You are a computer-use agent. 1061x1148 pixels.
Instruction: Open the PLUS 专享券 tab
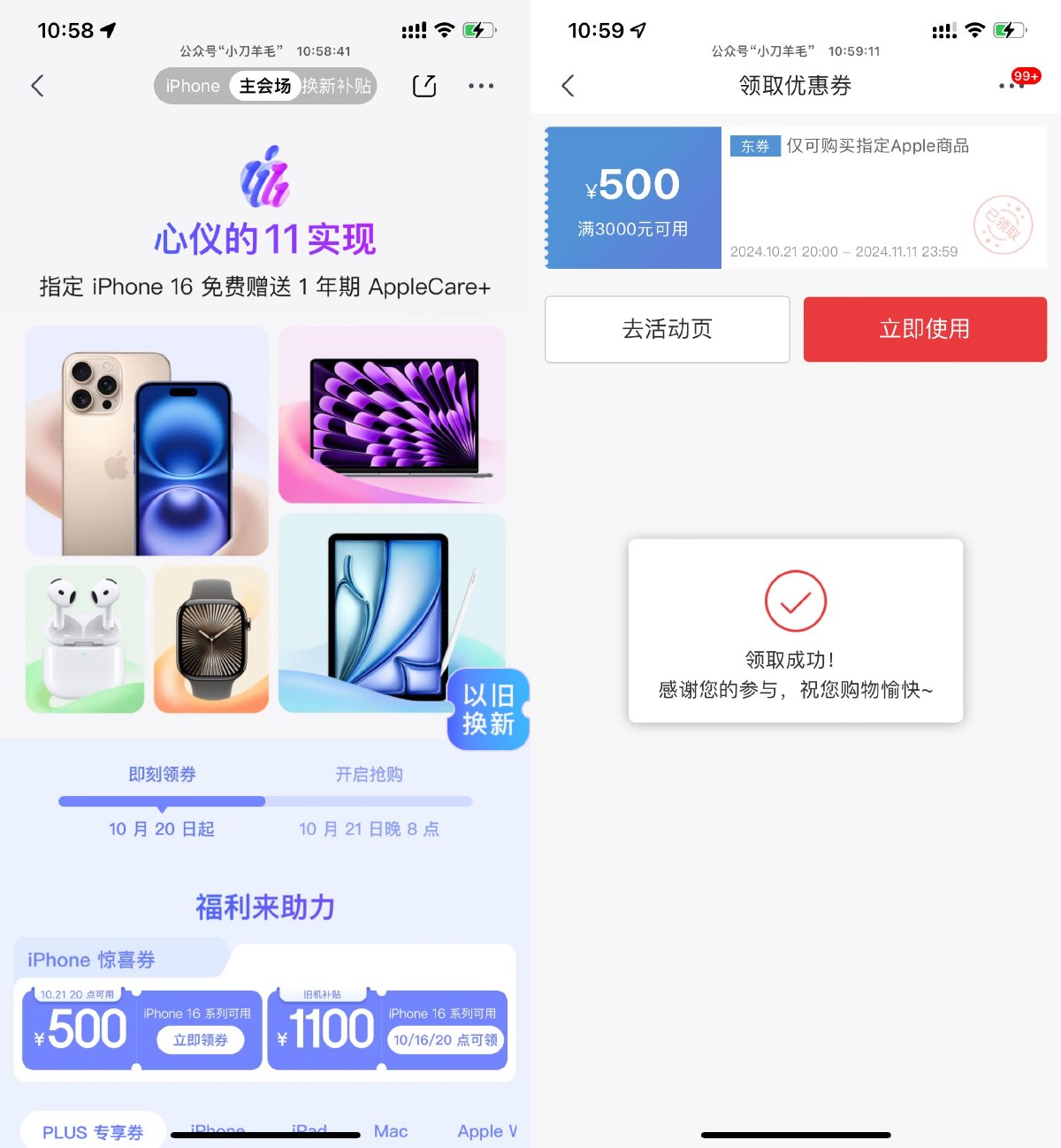pyautogui.click(x=91, y=1131)
